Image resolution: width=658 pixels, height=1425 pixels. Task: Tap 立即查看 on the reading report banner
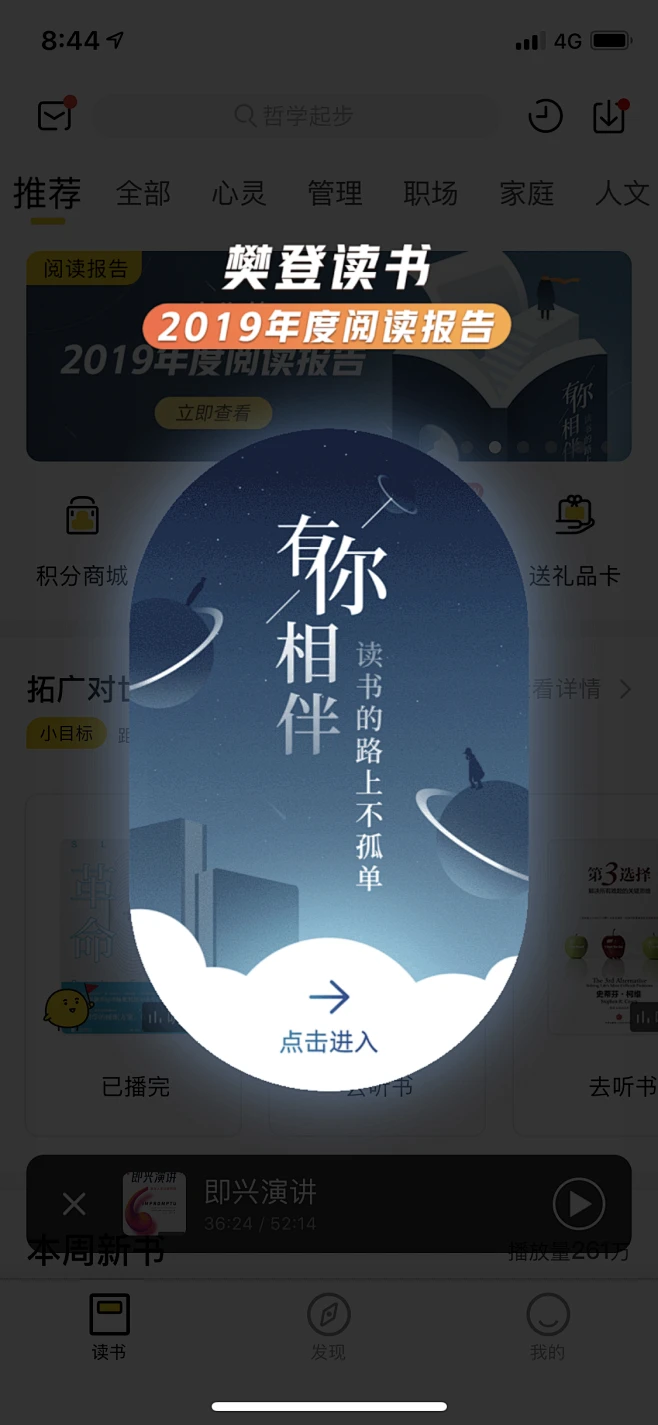click(x=213, y=412)
